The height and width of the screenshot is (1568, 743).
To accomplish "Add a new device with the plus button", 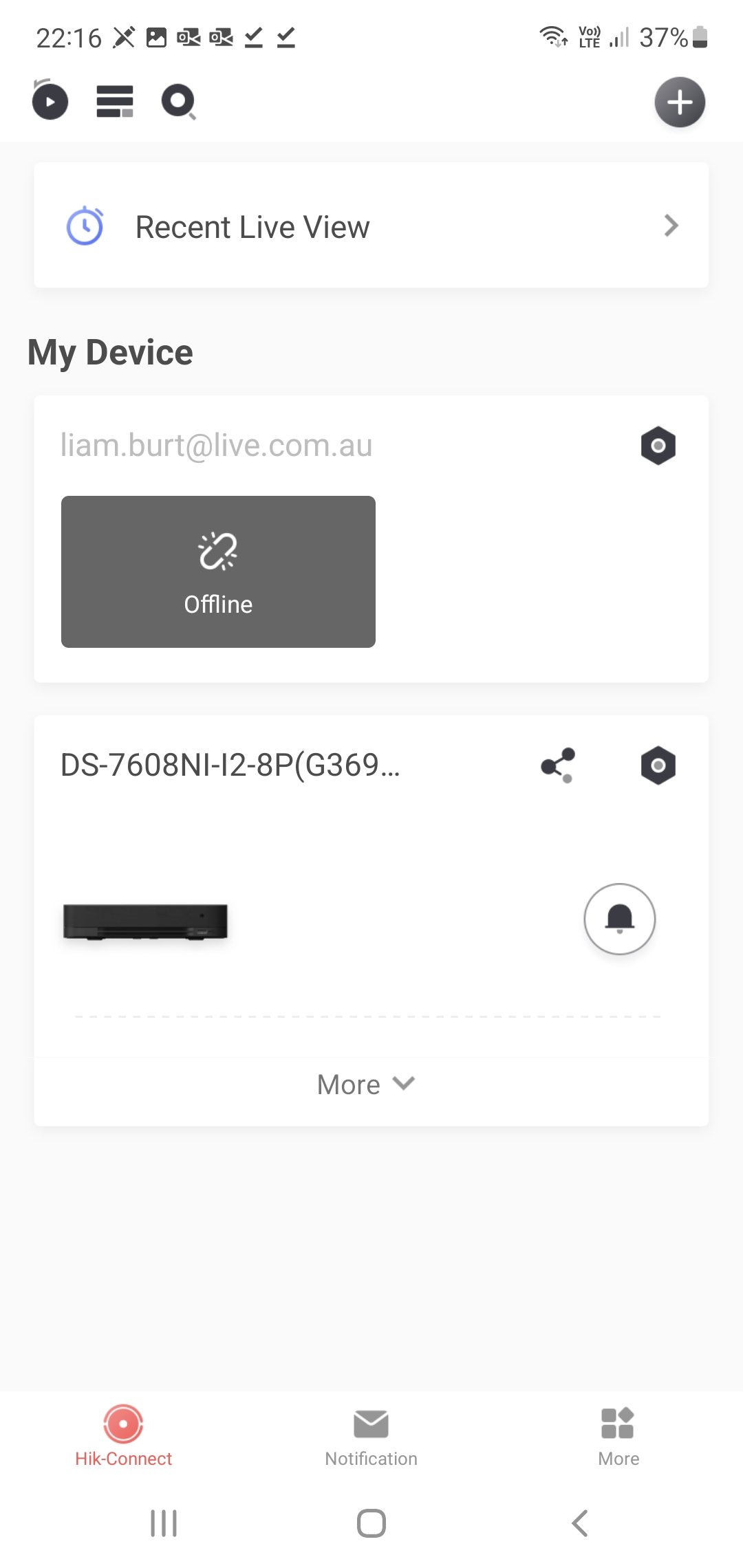I will (679, 102).
